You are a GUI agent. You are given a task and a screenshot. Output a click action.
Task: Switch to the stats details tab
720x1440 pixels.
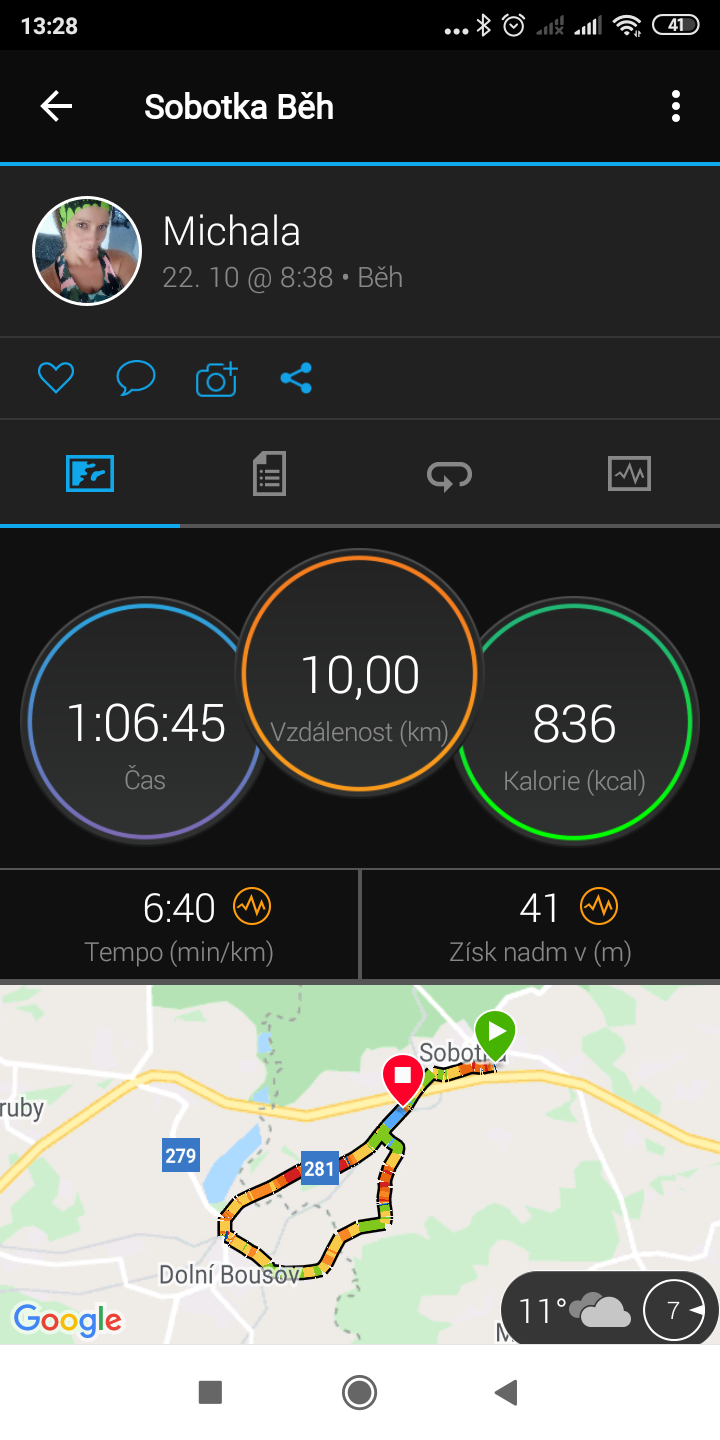point(269,473)
